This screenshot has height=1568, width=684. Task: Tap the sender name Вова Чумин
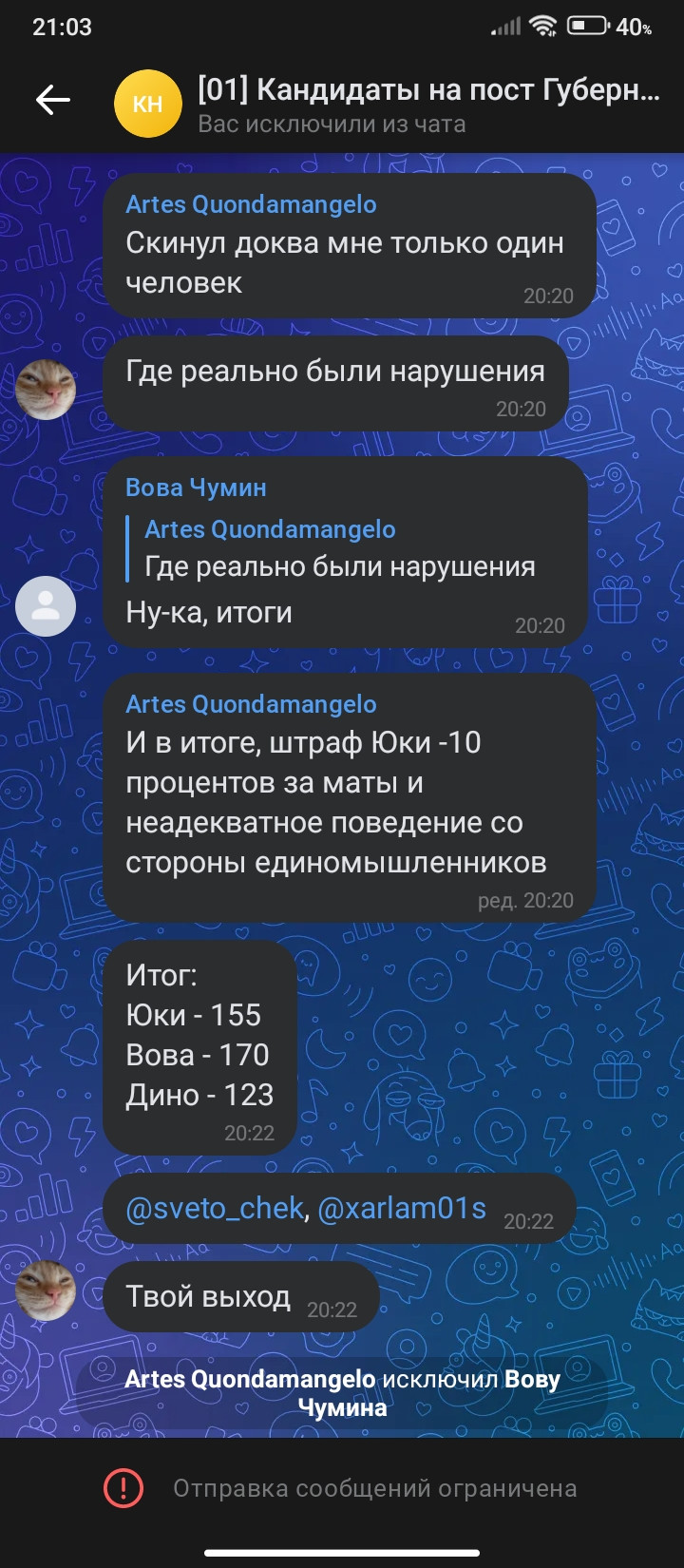point(196,488)
